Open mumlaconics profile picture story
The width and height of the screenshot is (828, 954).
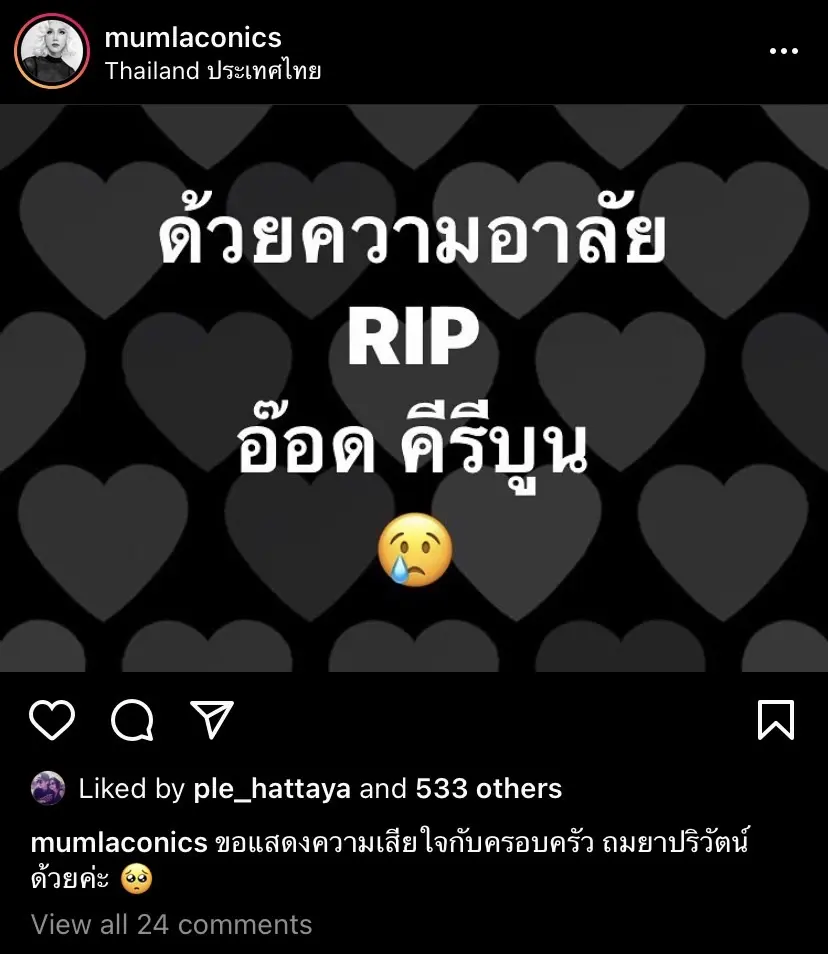coord(52,51)
